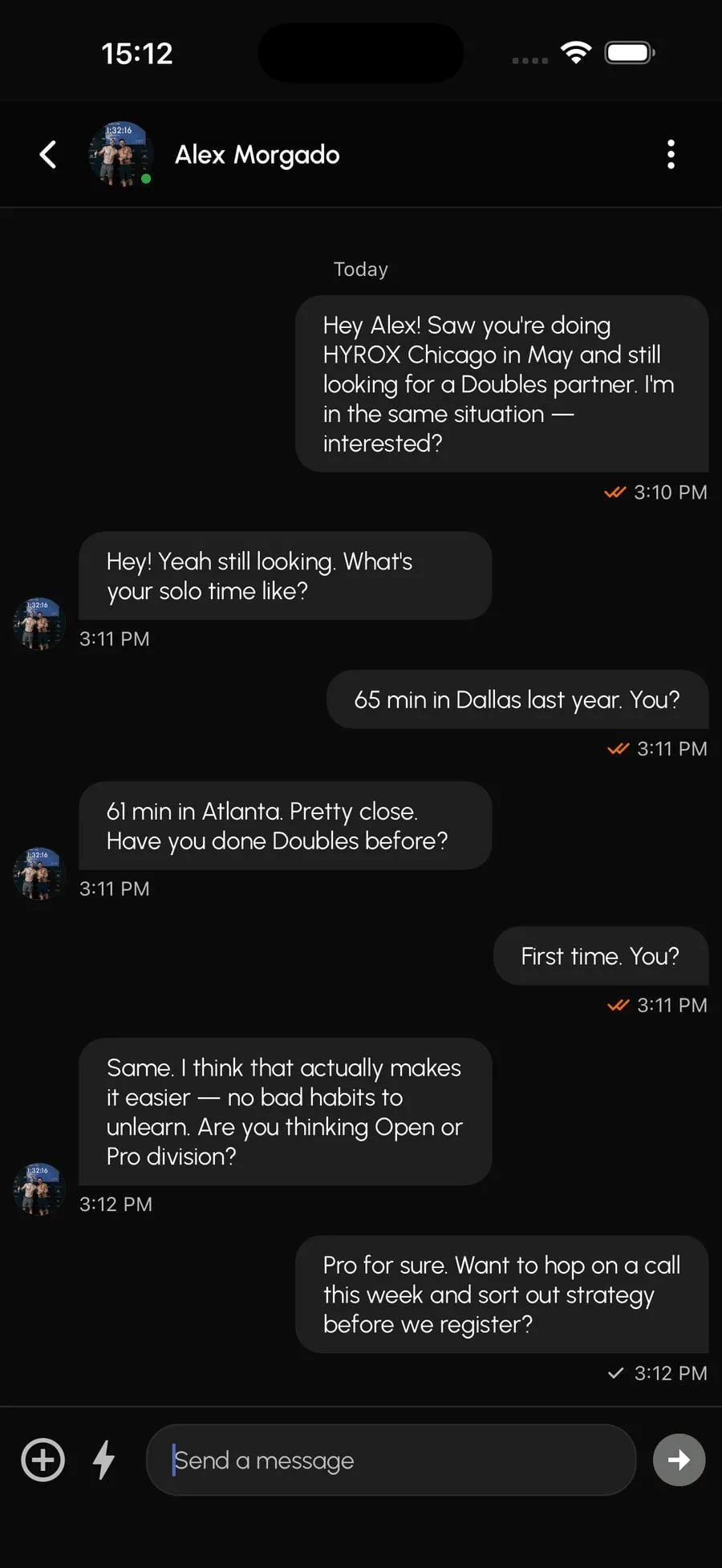Open the lightning bolt quick actions
The width and height of the screenshot is (722, 1568).
[x=104, y=1459]
